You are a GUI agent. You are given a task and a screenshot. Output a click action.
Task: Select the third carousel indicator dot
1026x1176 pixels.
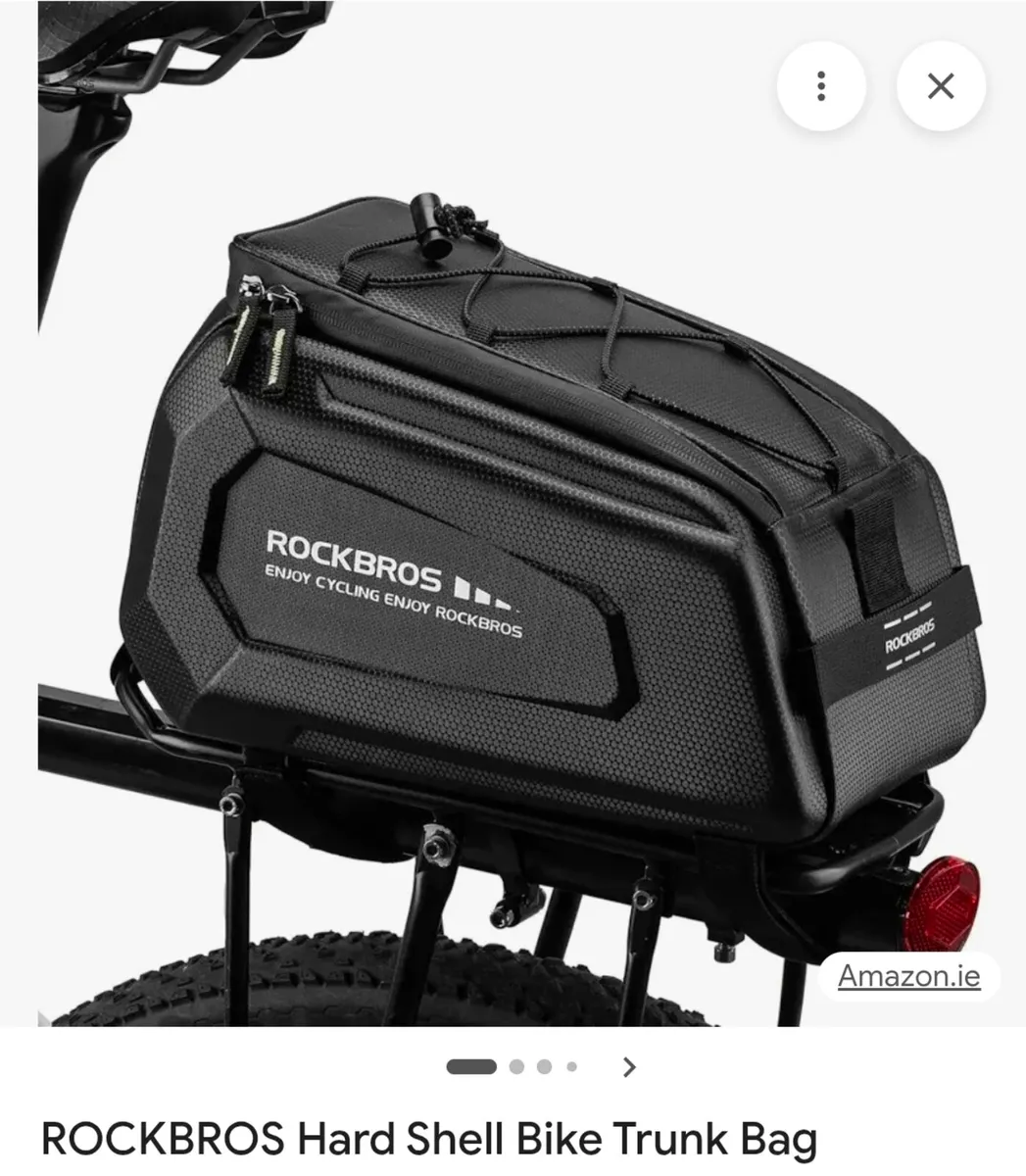tap(543, 1067)
